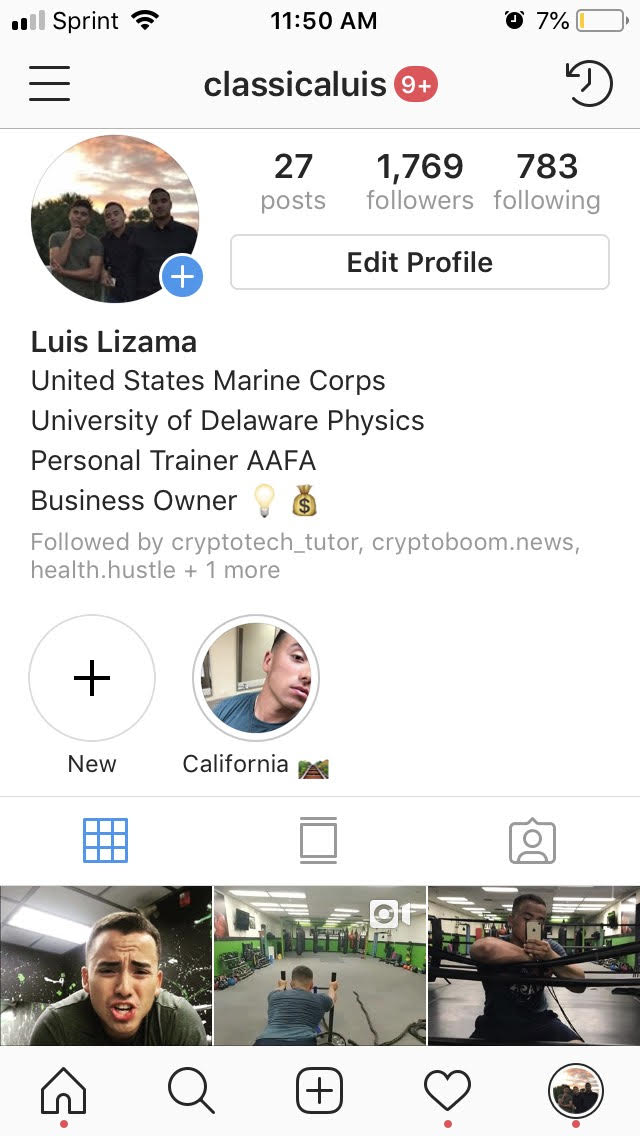The width and height of the screenshot is (640, 1136).
Task: Open the boxing ring mirror selfie post
Action: pos(533,965)
